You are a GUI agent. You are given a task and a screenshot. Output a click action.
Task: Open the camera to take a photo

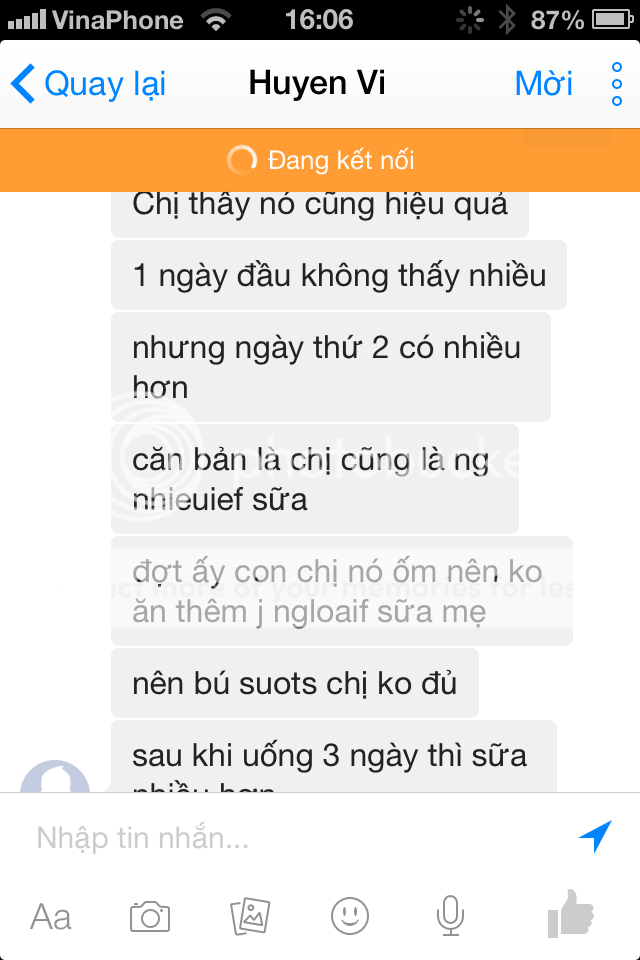pyautogui.click(x=150, y=915)
